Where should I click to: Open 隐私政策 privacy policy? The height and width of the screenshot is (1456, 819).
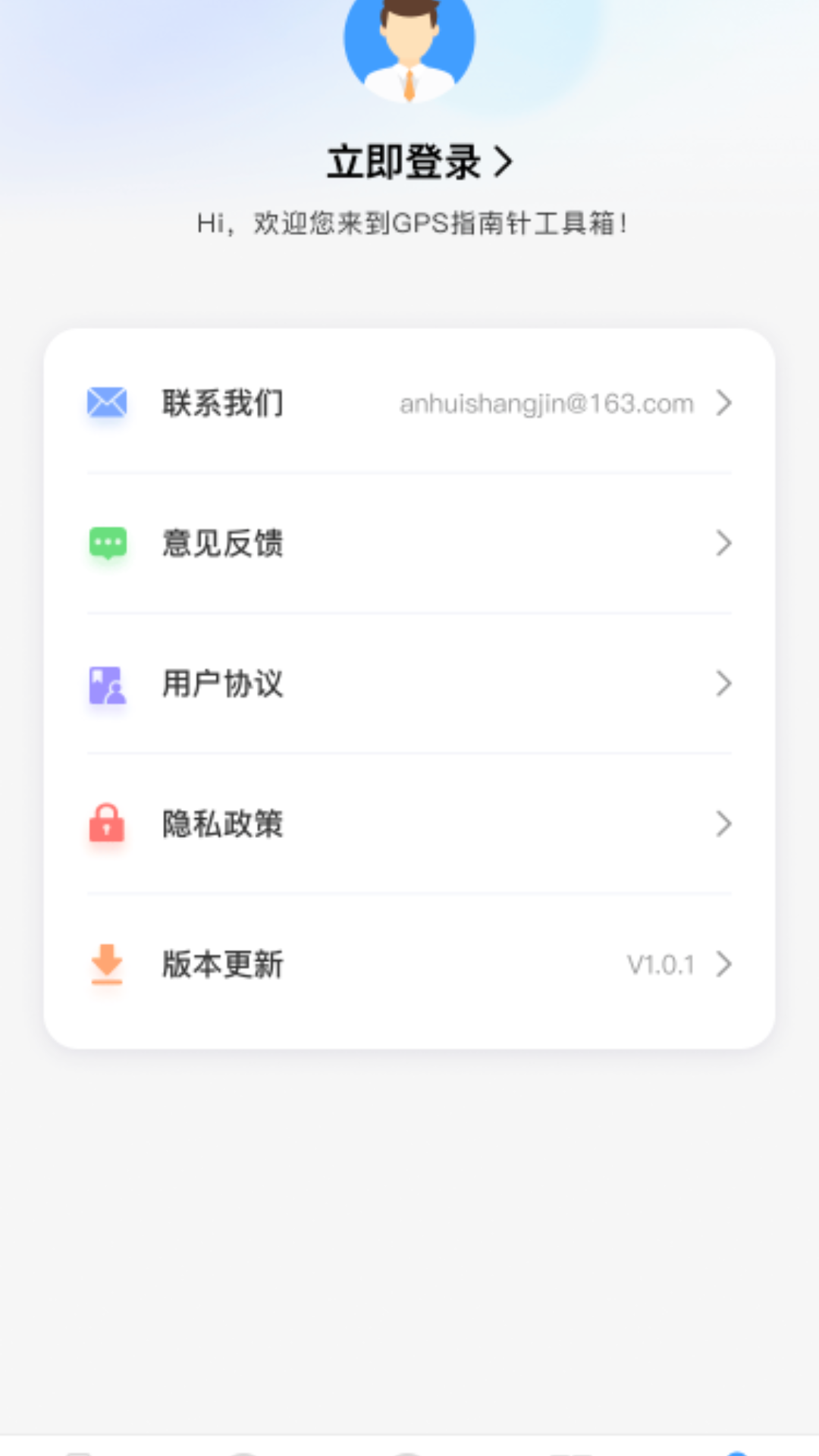[409, 824]
